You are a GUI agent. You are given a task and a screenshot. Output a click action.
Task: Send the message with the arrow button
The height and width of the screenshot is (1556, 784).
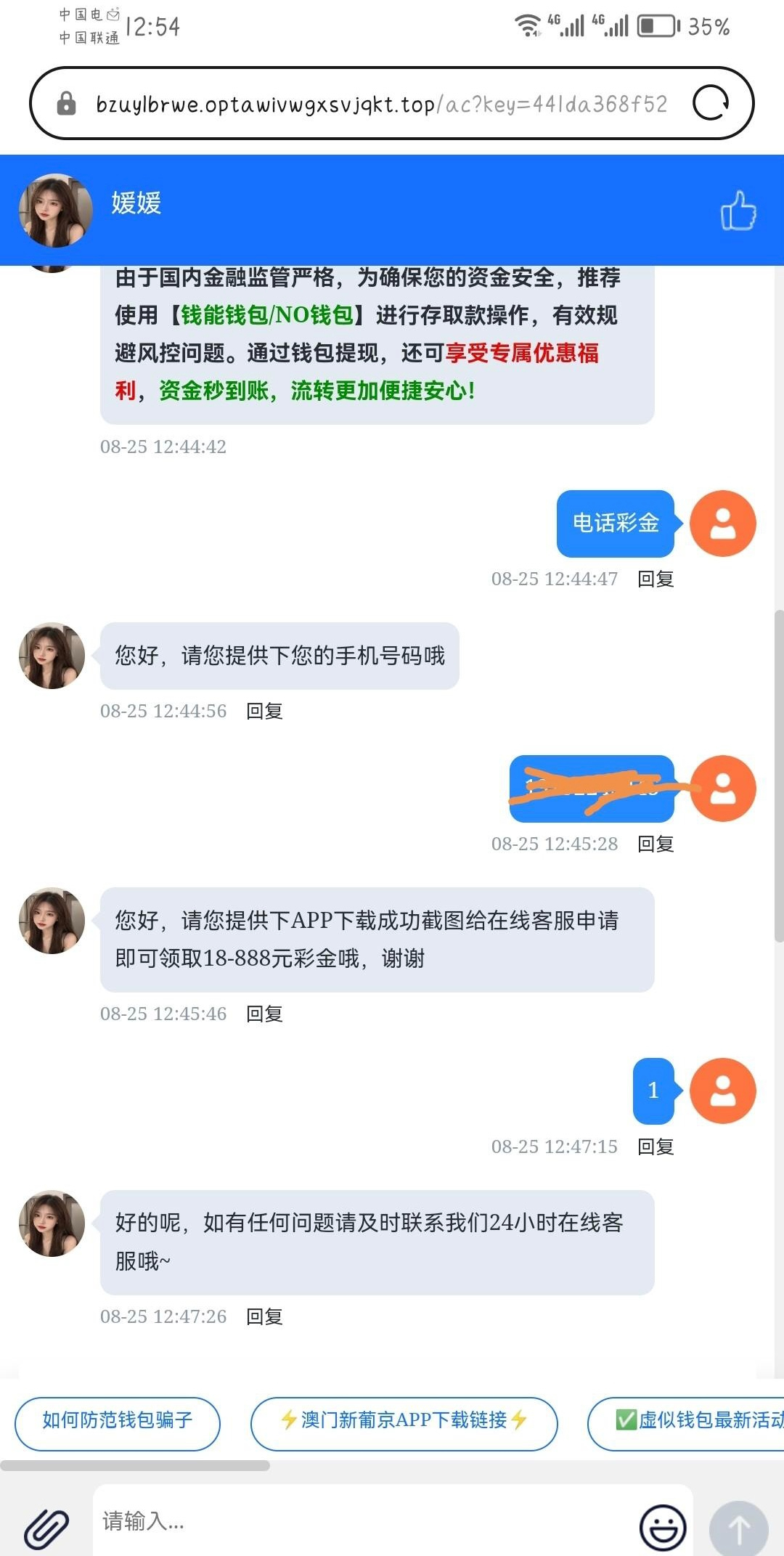(738, 1529)
